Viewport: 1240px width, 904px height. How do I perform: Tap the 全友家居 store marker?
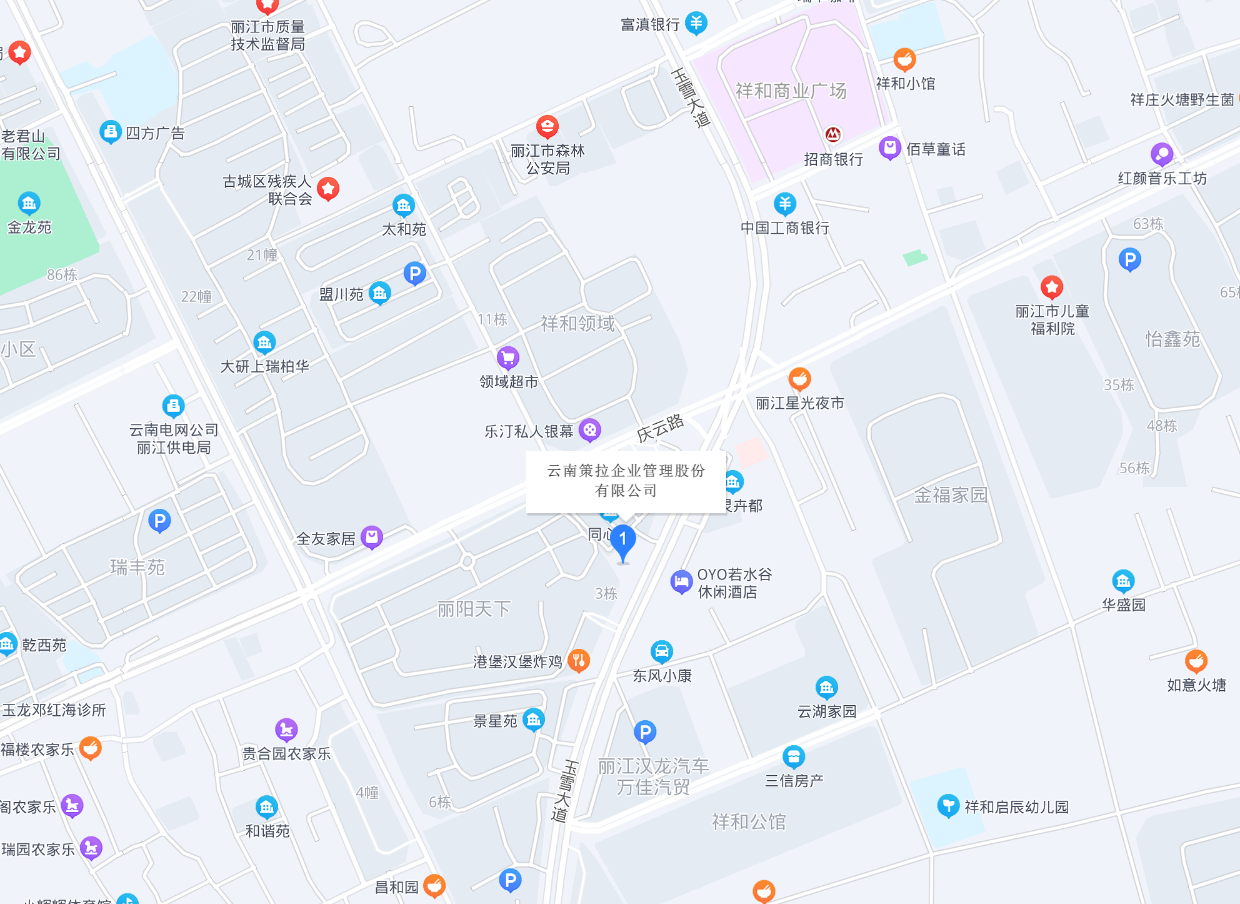372,538
